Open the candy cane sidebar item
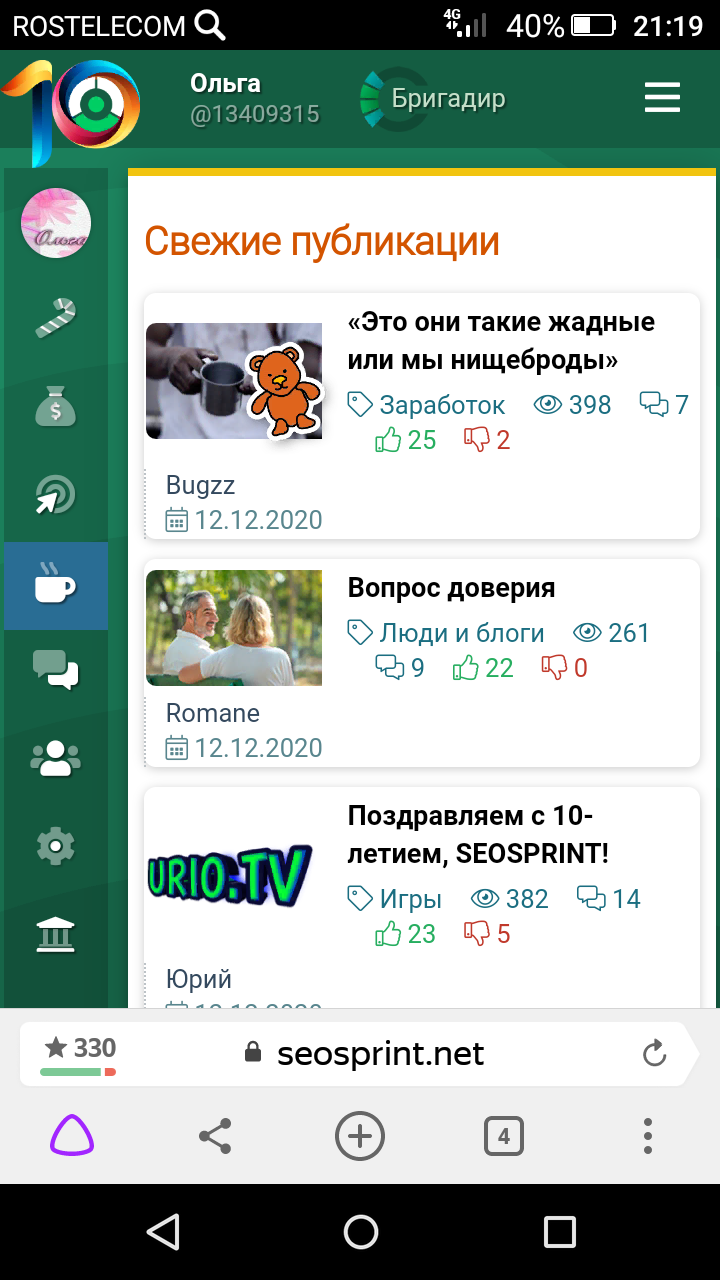Viewport: 720px width, 1280px height. click(56, 318)
